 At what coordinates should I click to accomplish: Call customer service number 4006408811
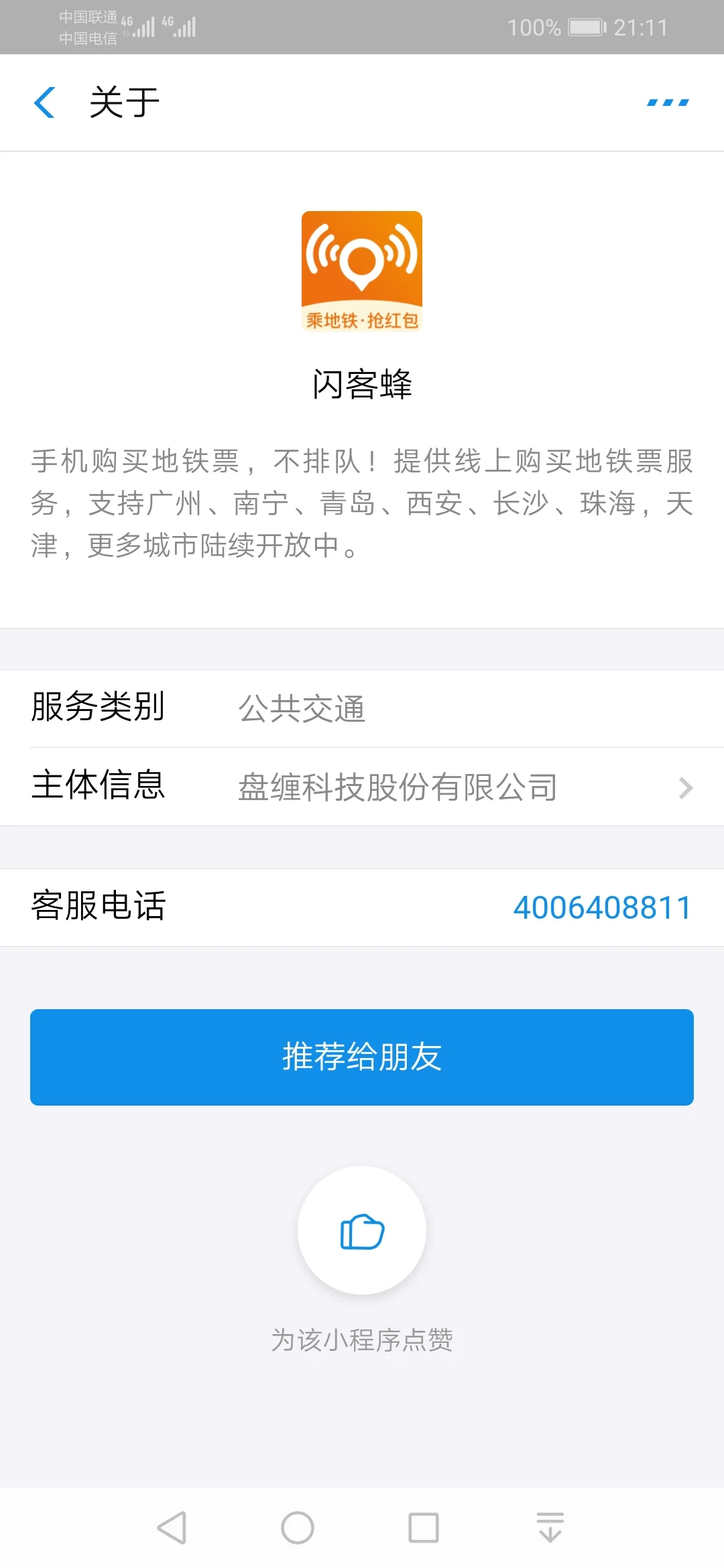coord(602,907)
